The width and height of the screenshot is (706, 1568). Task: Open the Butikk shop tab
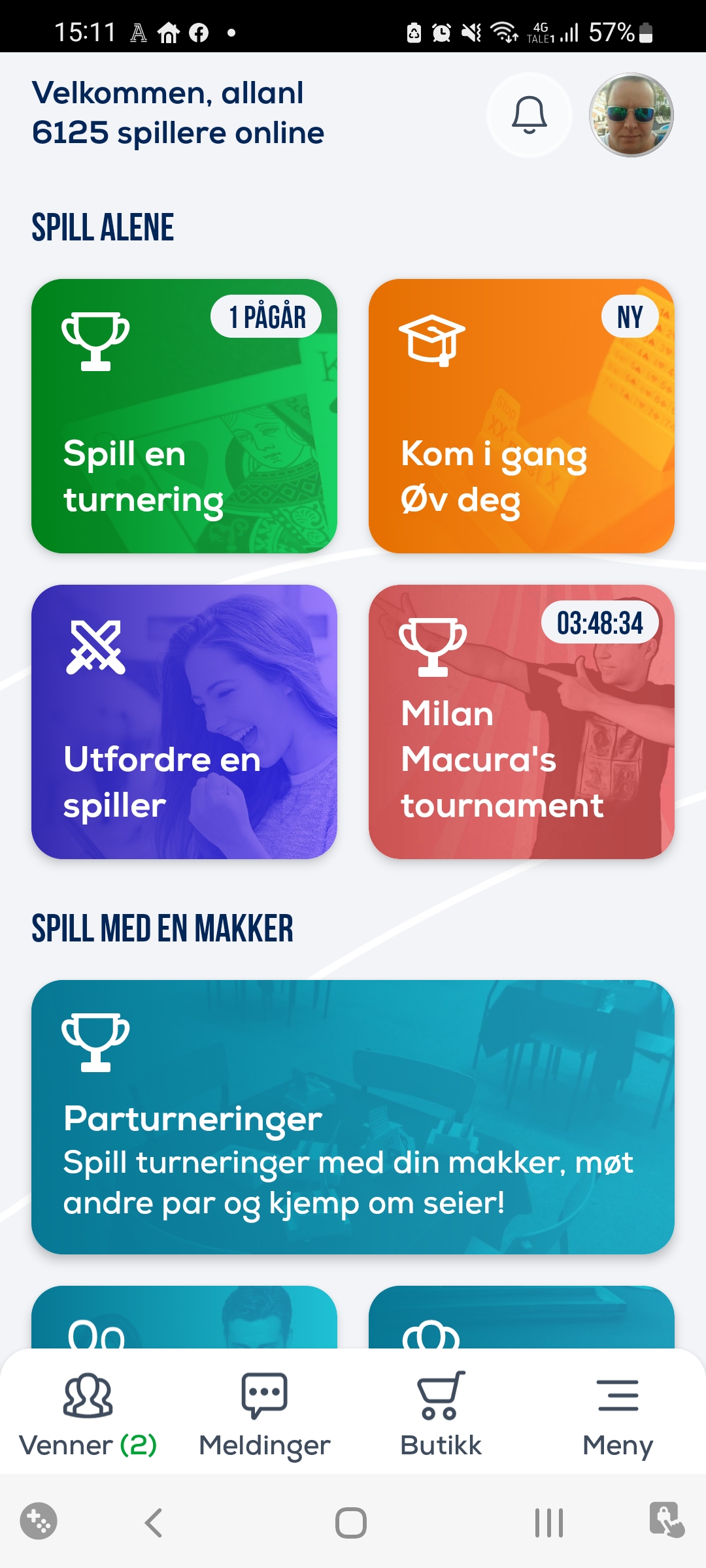(x=441, y=1414)
